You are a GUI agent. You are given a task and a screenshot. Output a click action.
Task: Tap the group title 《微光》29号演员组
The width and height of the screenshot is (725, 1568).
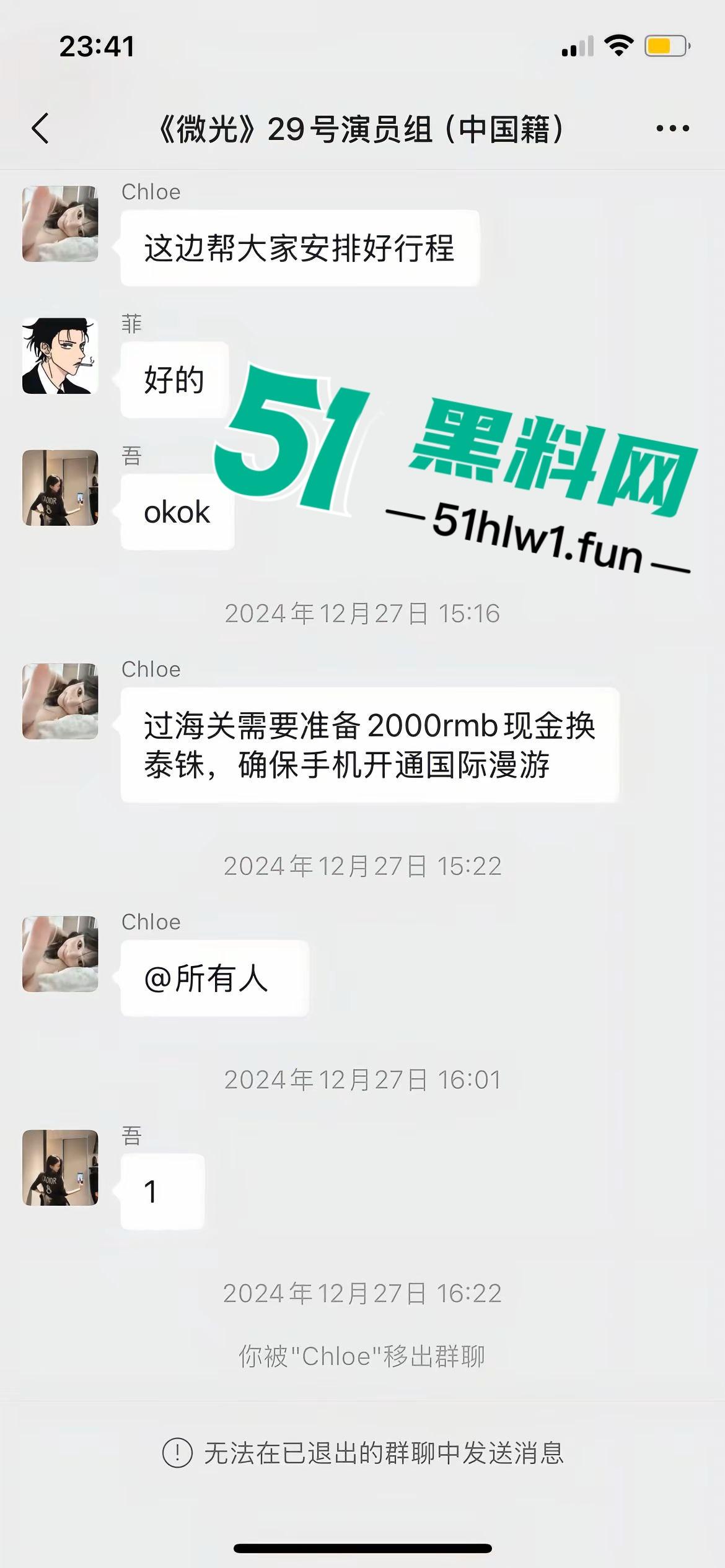[x=362, y=128]
